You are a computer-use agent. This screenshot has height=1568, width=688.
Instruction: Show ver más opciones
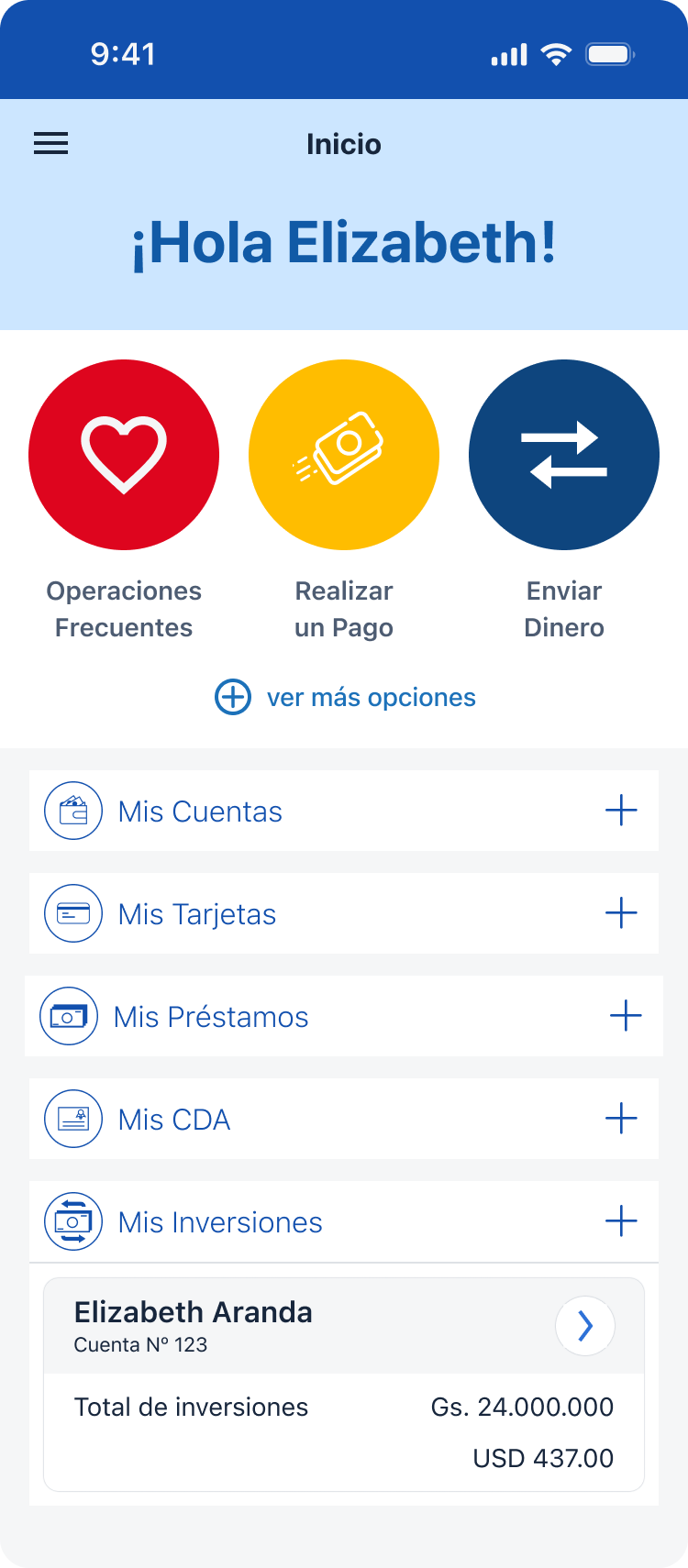[x=345, y=697]
